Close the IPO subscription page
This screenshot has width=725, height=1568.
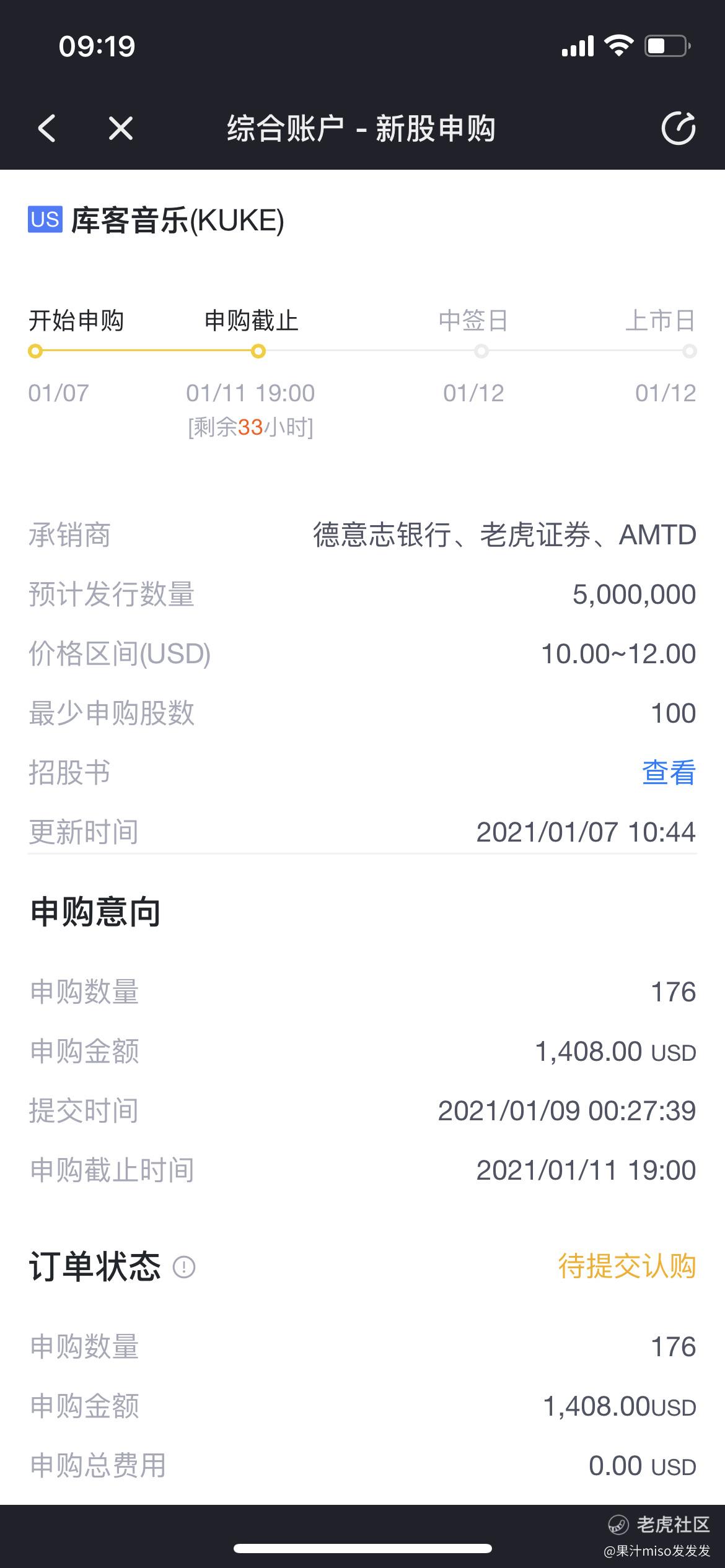[121, 129]
